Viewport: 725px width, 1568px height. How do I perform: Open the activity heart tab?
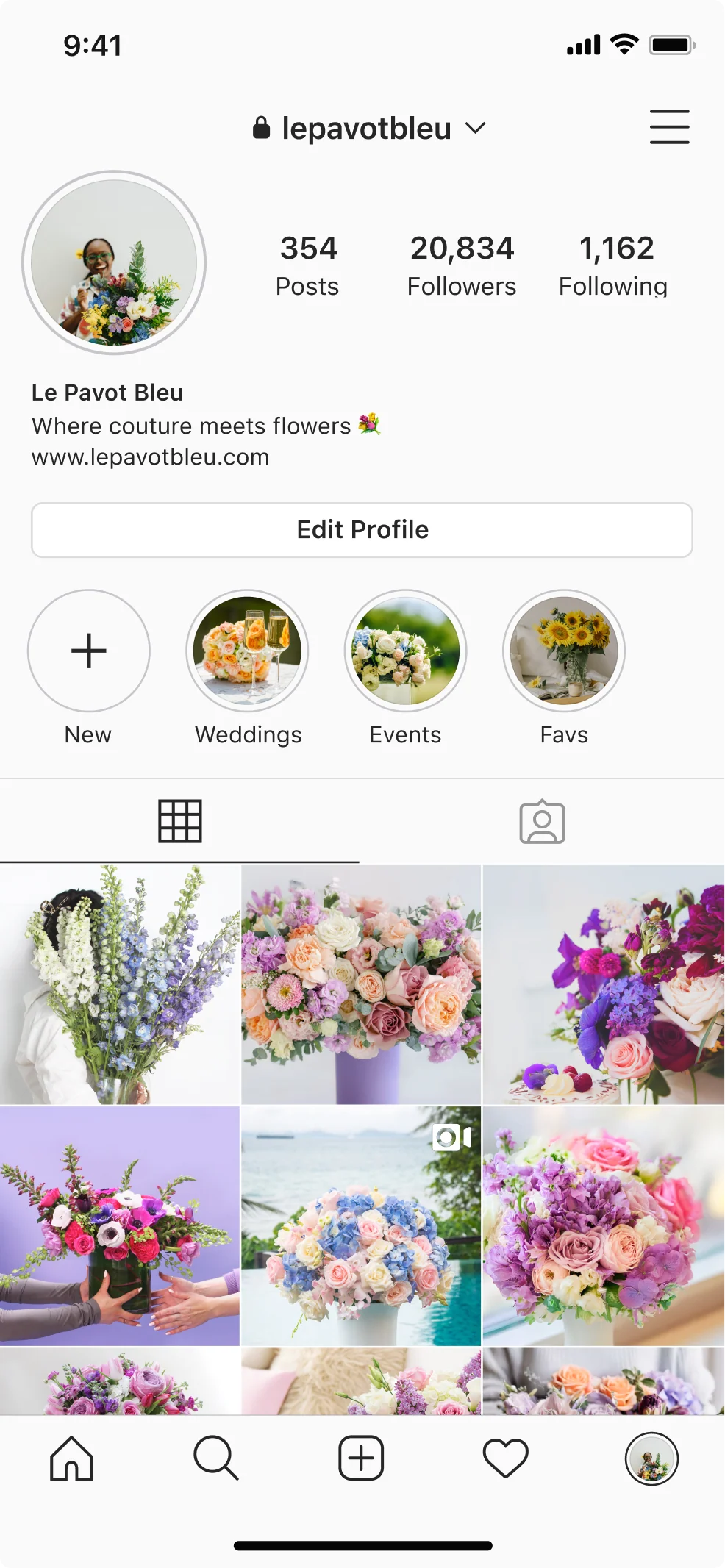click(505, 1458)
